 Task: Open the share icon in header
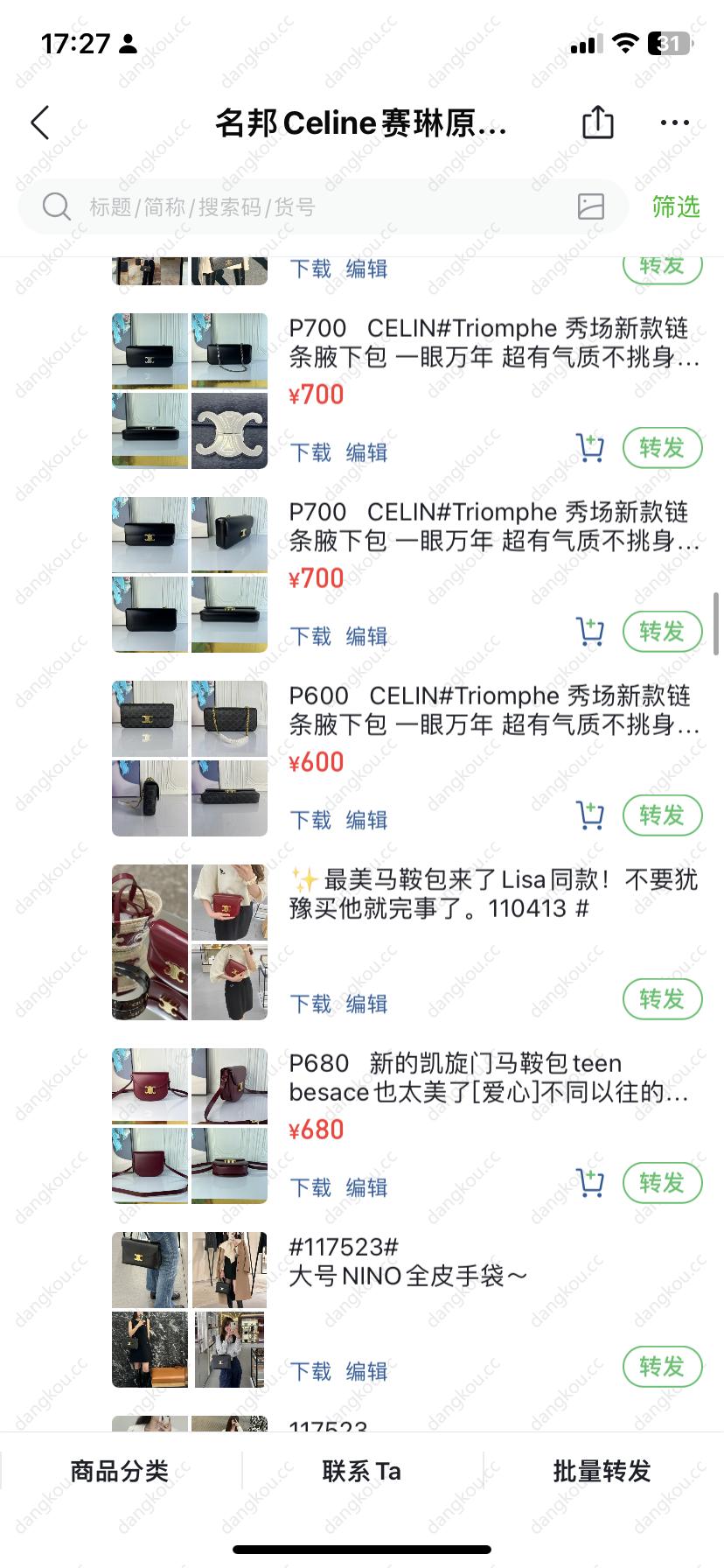coord(598,122)
